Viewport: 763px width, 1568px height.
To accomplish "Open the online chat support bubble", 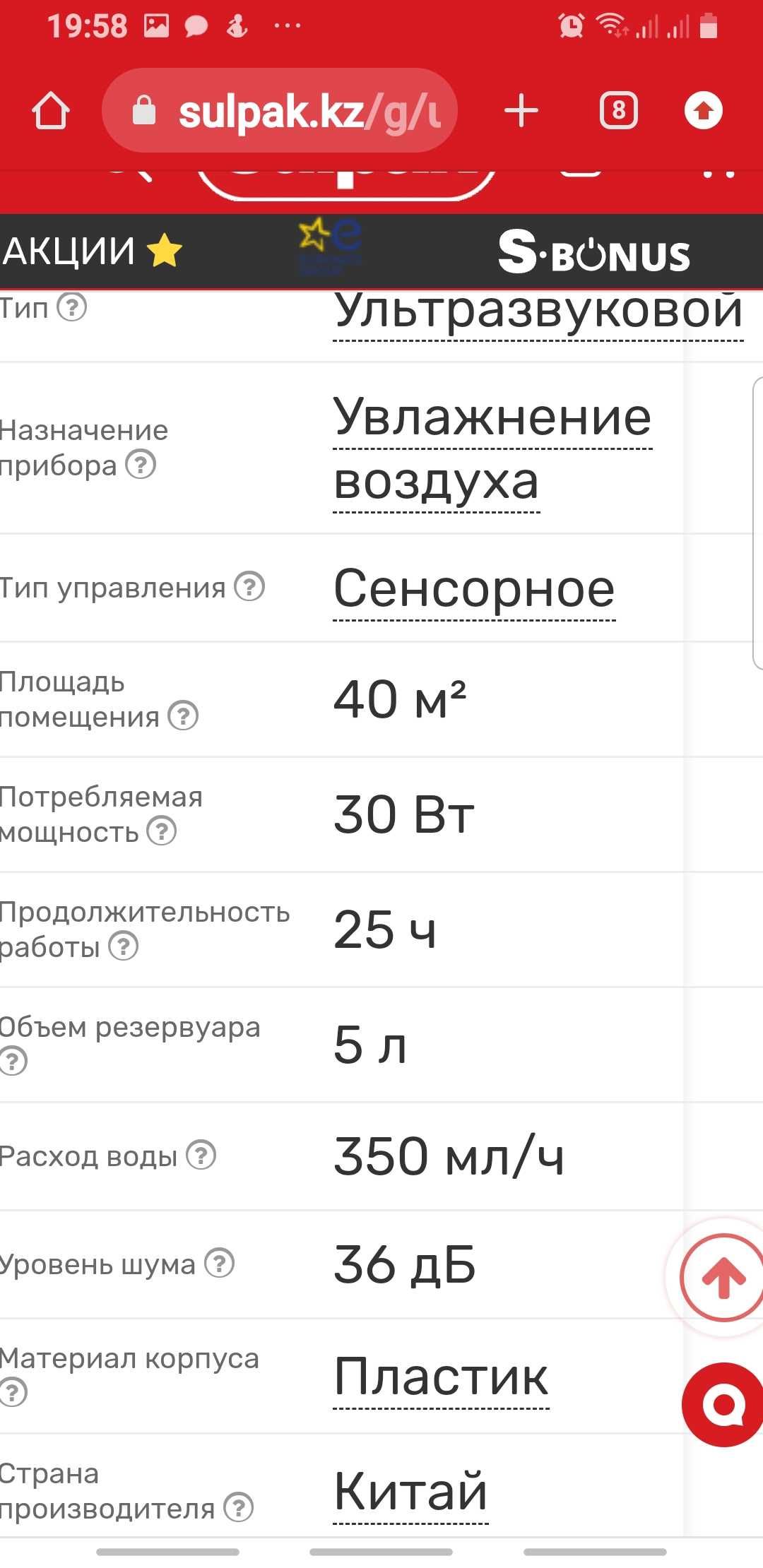I will click(x=723, y=1404).
